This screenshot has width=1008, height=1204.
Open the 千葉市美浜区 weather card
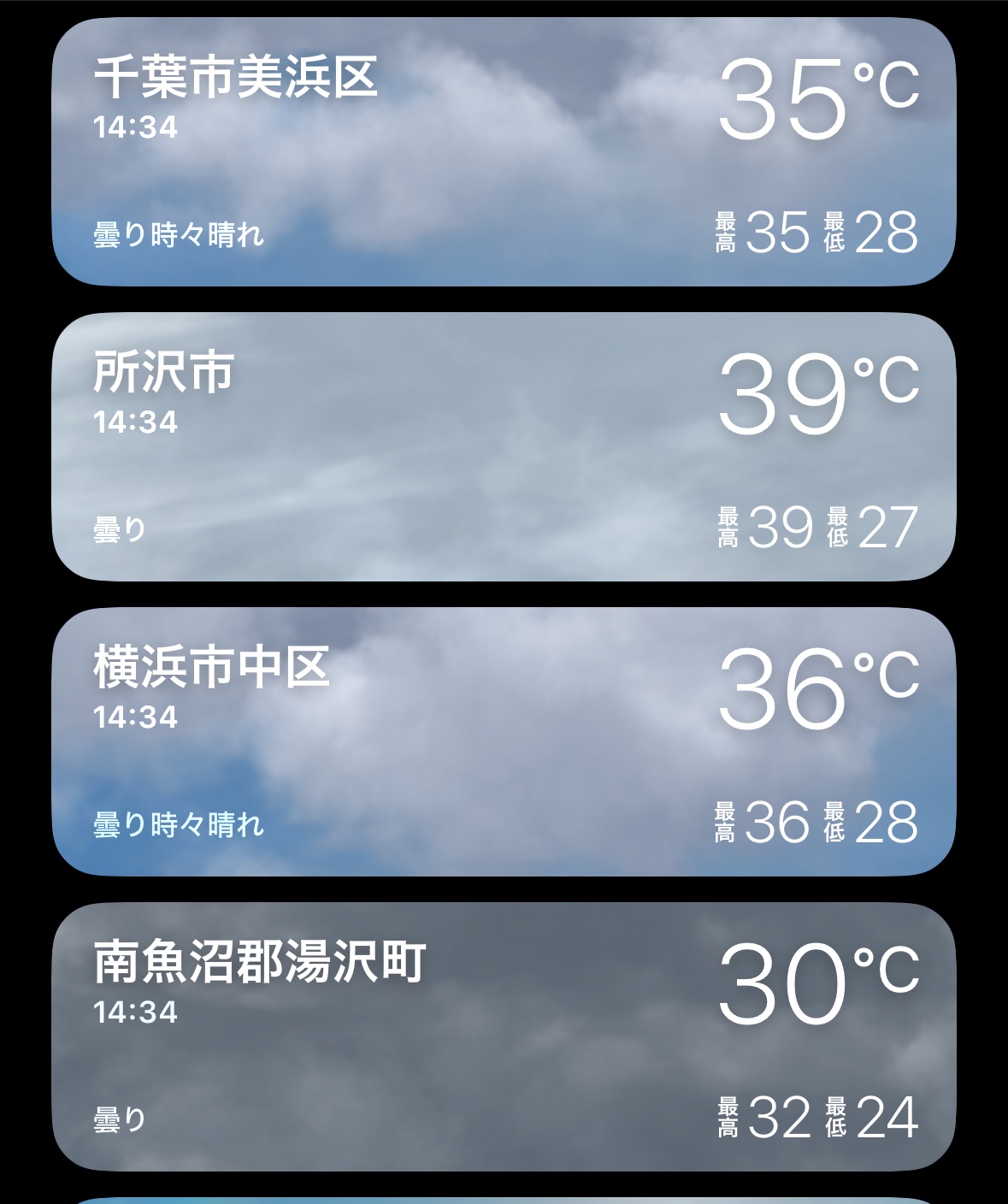tap(504, 152)
